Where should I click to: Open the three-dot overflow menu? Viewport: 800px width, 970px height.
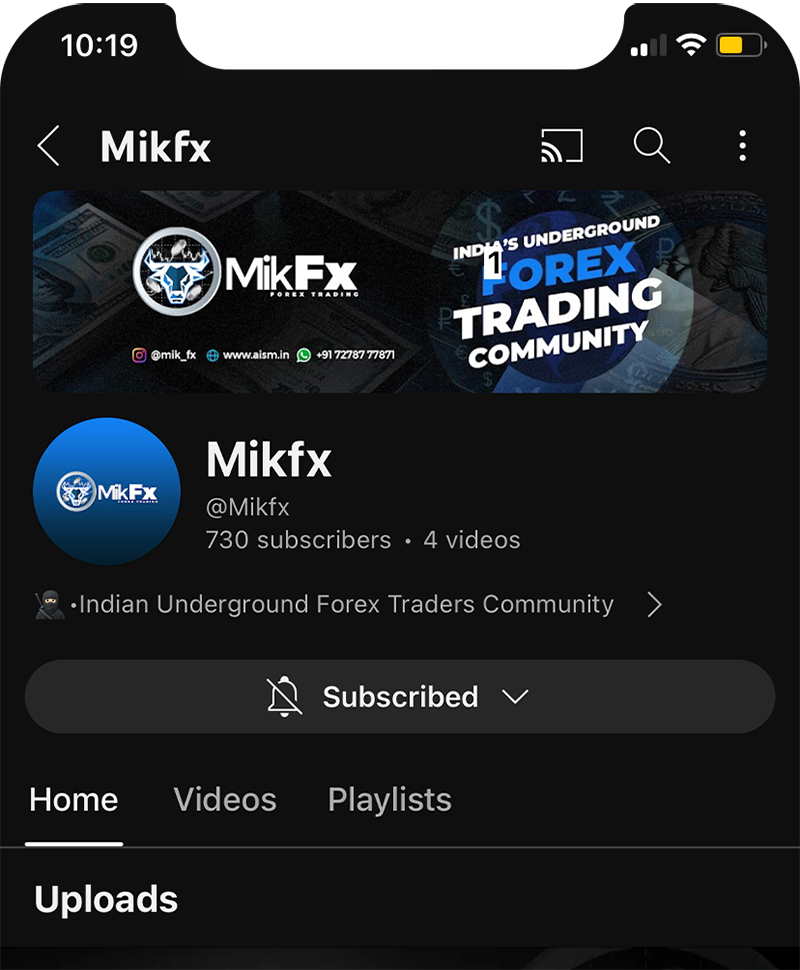(742, 146)
